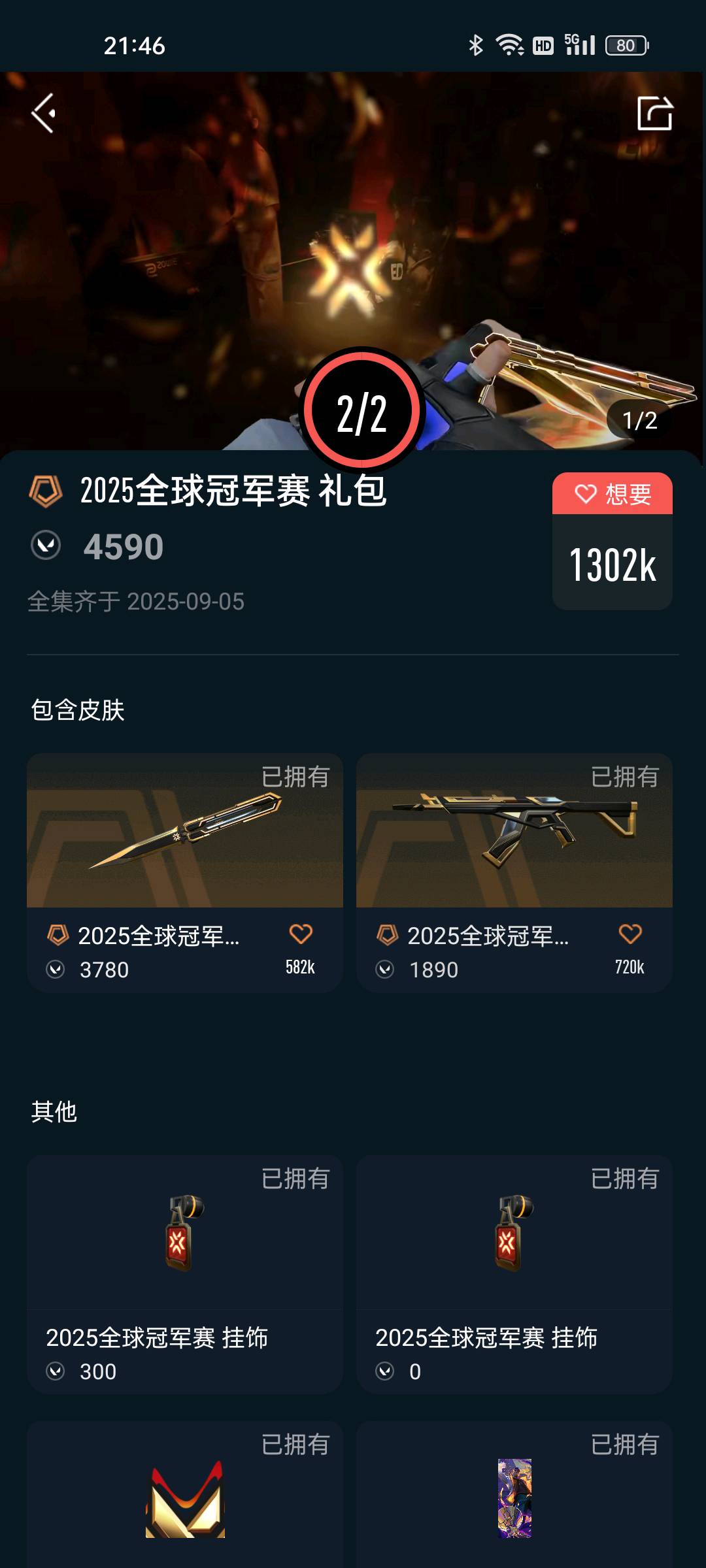This screenshot has height=1568, width=706.
Task: Favorite the knife skin with 582k likes
Action: point(301,934)
